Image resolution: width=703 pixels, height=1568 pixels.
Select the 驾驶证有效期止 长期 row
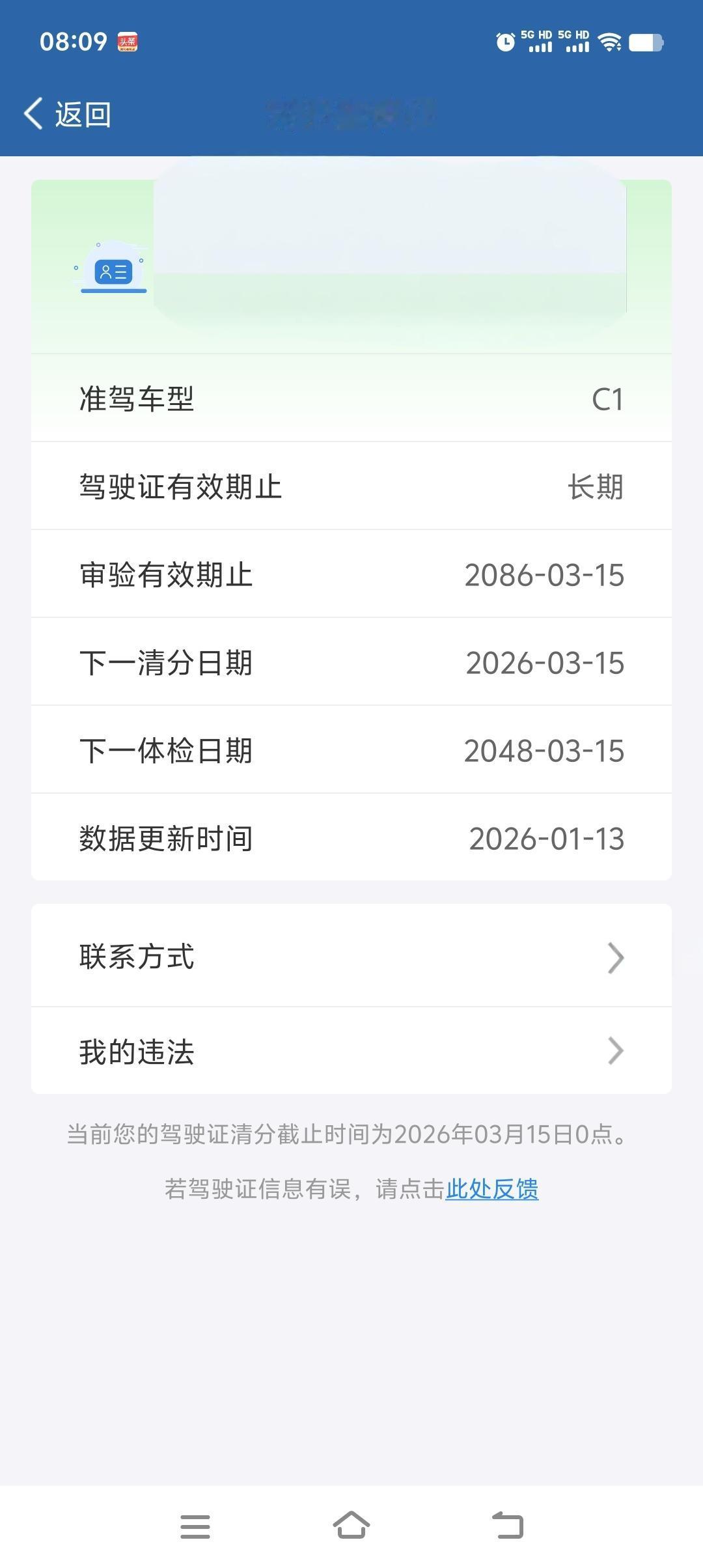click(351, 486)
